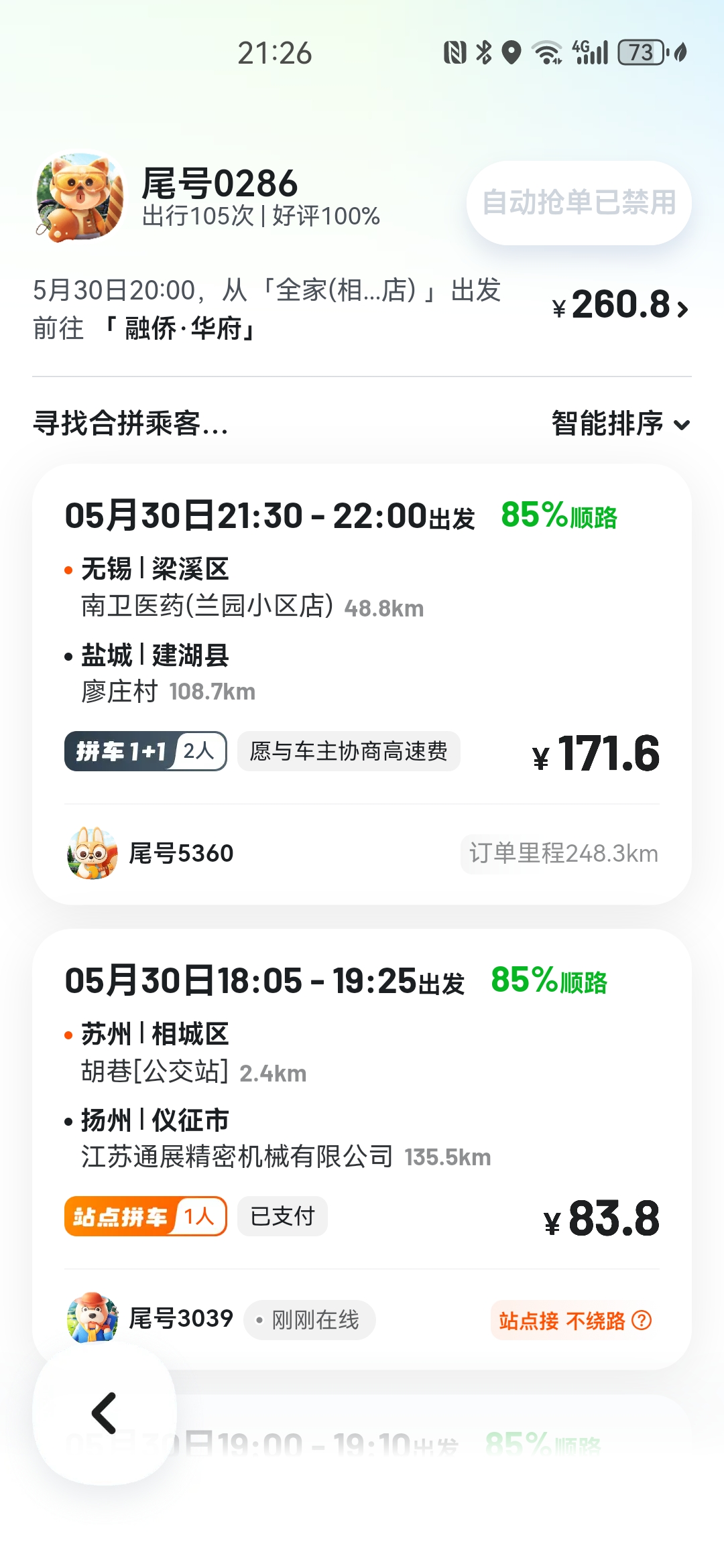Open passenger order to 盐城建湖县 at ¥171.6
This screenshot has height=1568, width=724.
coord(362,684)
